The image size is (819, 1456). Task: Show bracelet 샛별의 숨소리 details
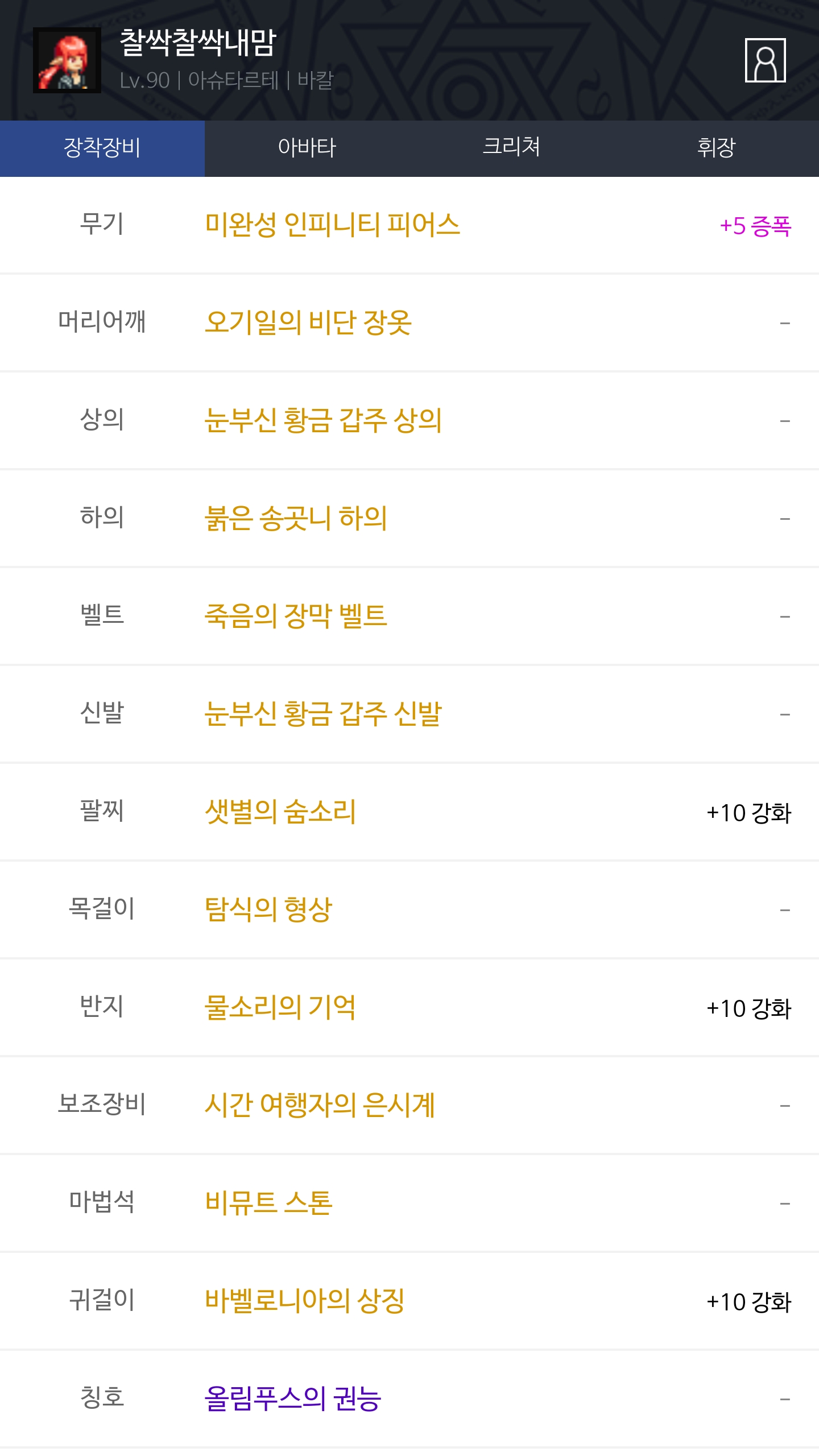[x=280, y=812]
